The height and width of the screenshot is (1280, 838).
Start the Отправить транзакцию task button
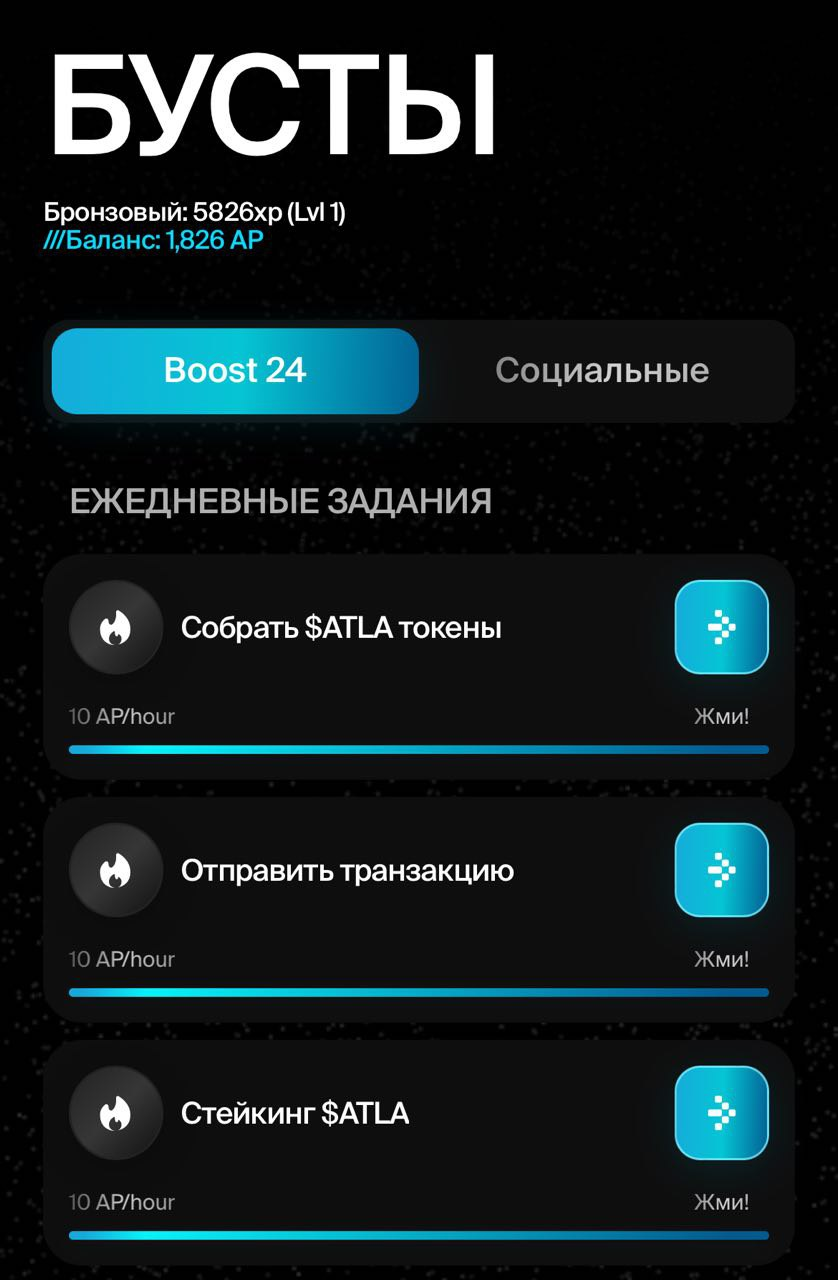tap(721, 870)
